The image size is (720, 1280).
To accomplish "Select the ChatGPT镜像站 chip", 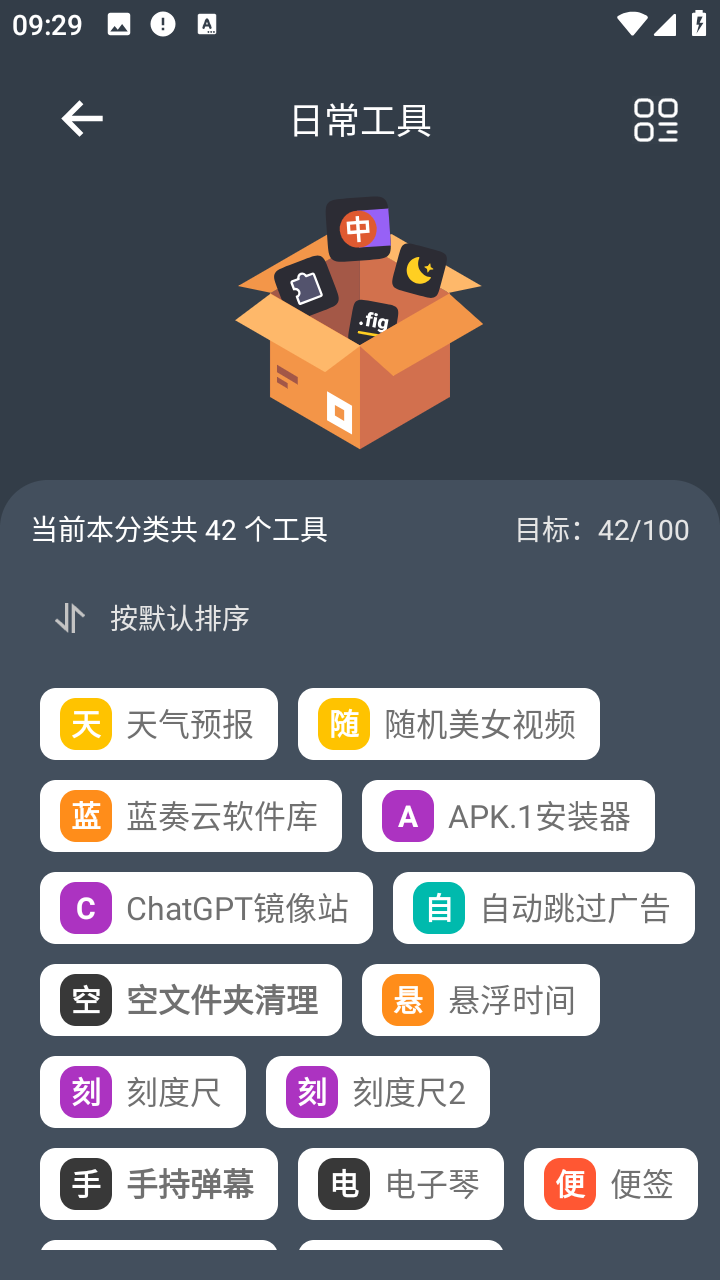I will [x=206, y=908].
